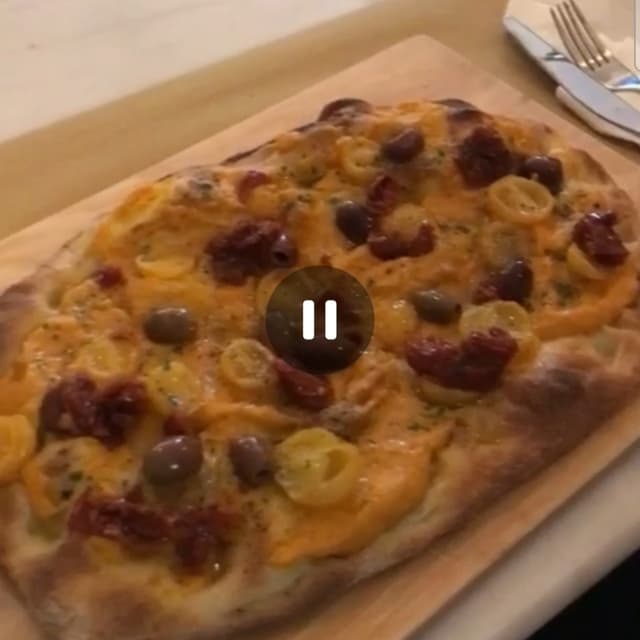
Task: Pause the playing video
Action: pos(320,320)
